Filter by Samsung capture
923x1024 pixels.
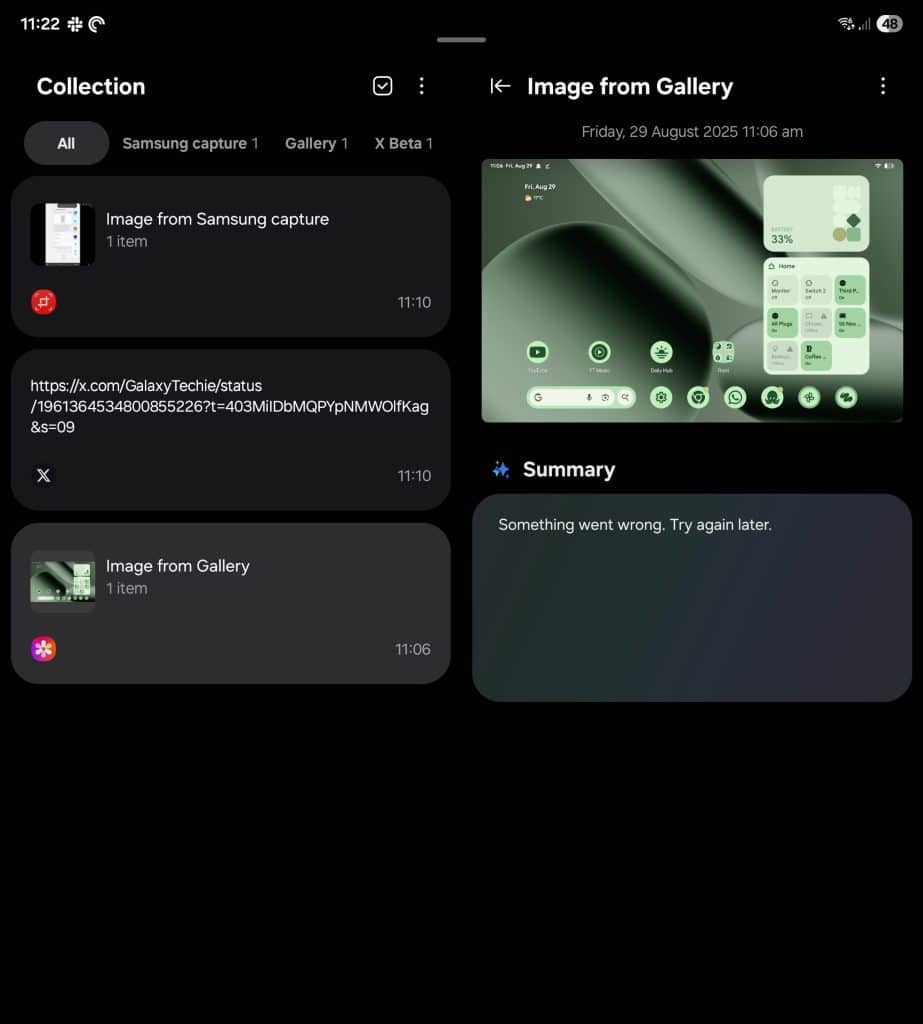[190, 143]
